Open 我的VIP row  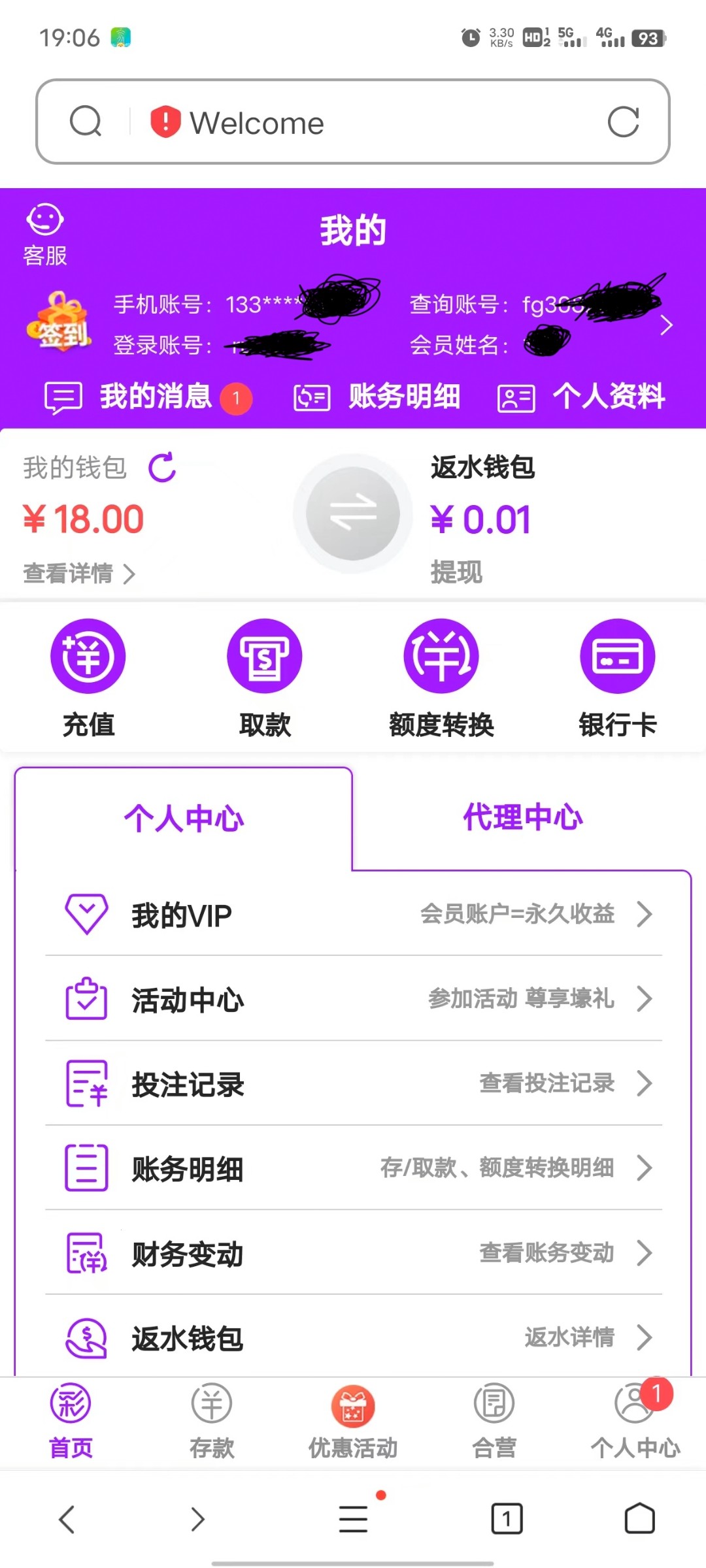tap(353, 915)
